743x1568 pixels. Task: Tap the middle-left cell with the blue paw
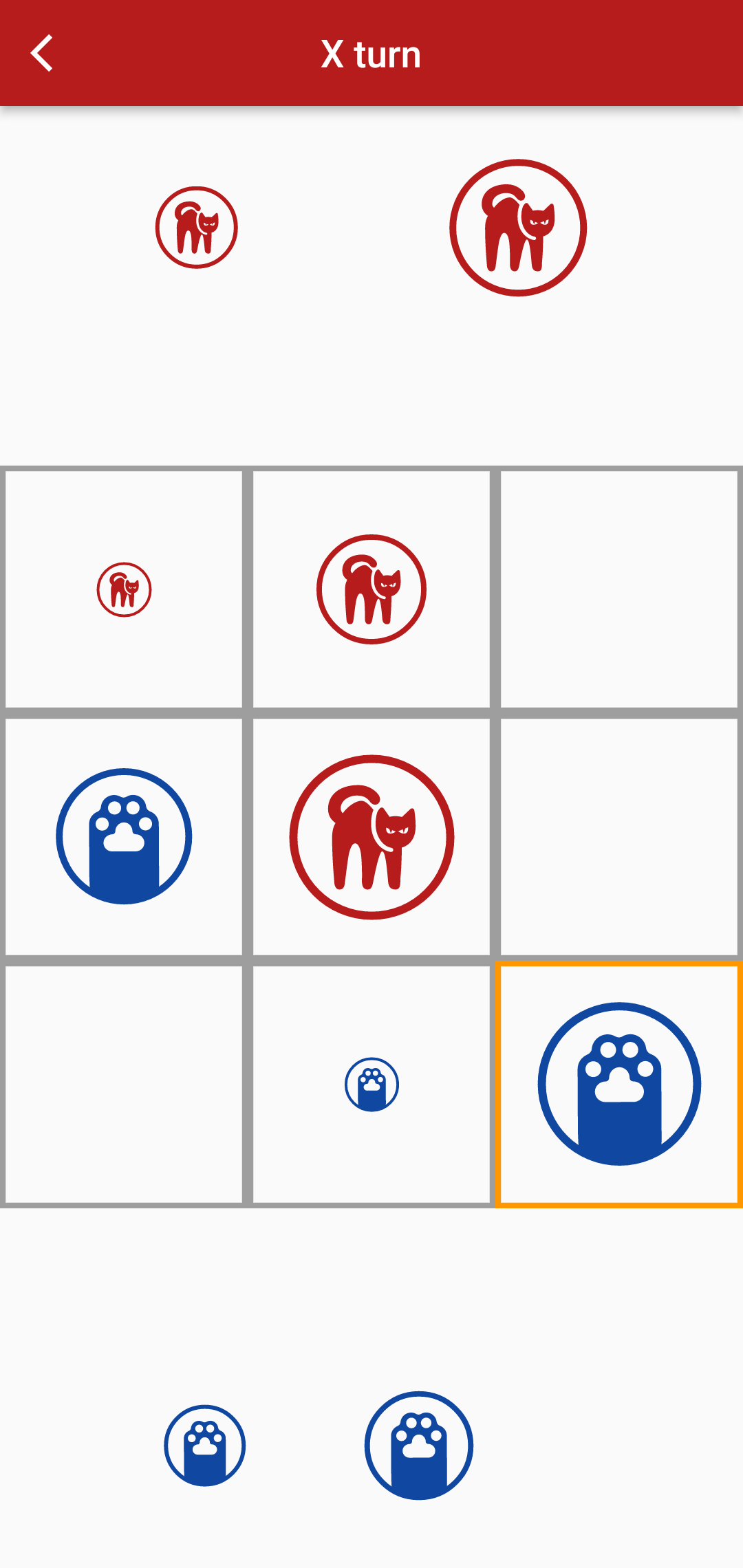(x=124, y=837)
